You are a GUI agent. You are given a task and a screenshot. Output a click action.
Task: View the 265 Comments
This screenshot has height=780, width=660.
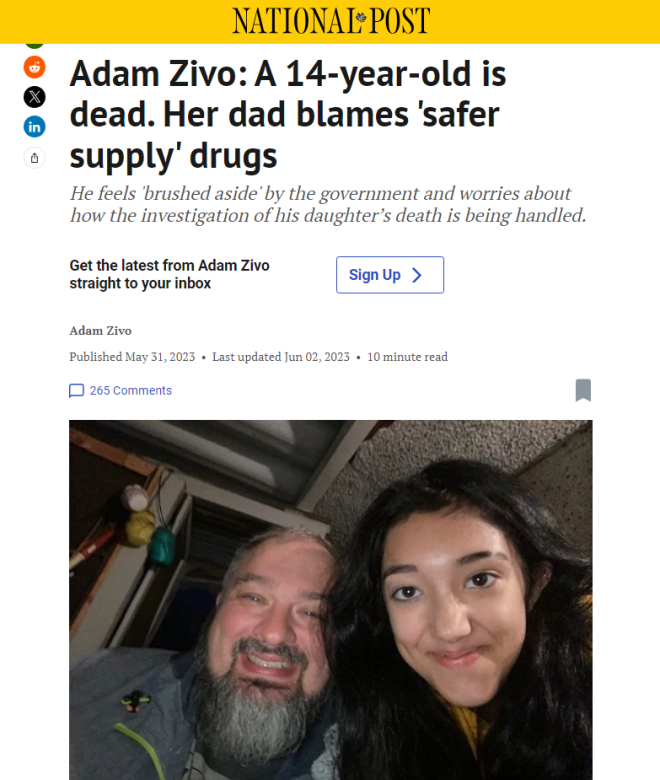(x=120, y=390)
